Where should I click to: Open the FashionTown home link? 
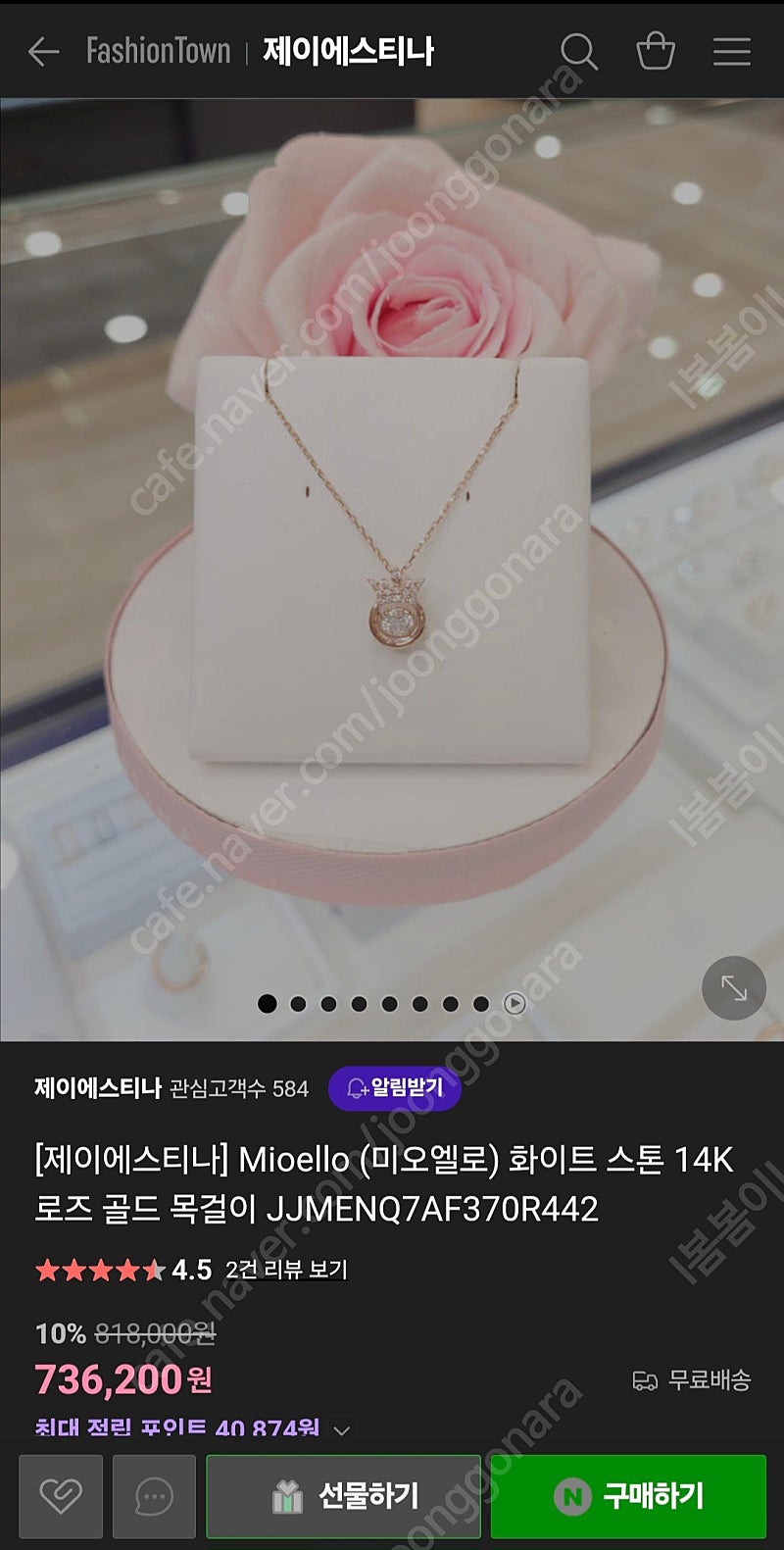[158, 51]
